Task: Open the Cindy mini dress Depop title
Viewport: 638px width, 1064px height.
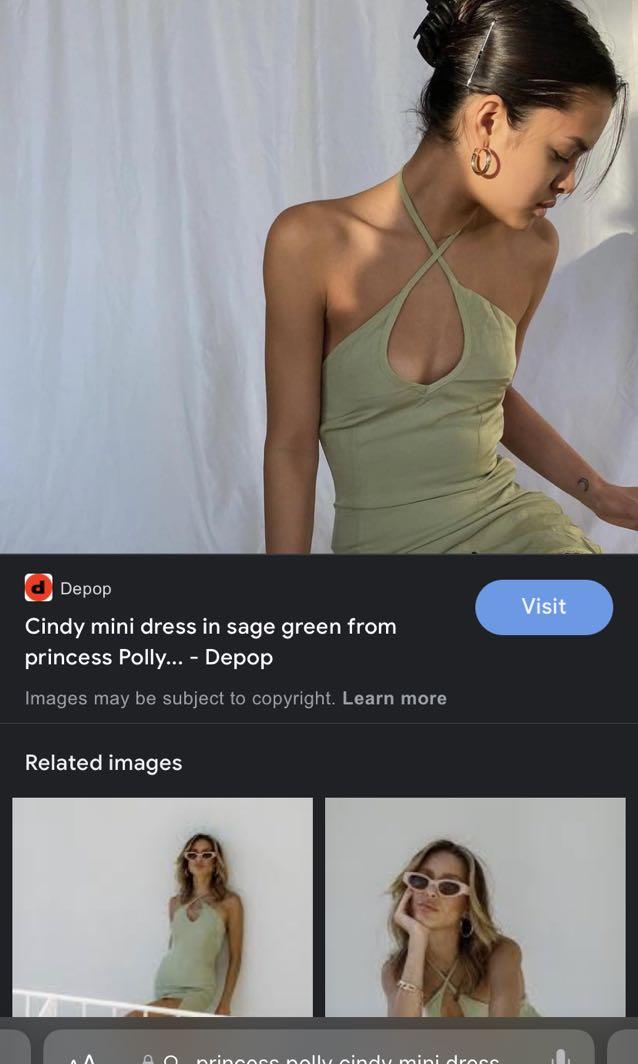Action: (210, 641)
